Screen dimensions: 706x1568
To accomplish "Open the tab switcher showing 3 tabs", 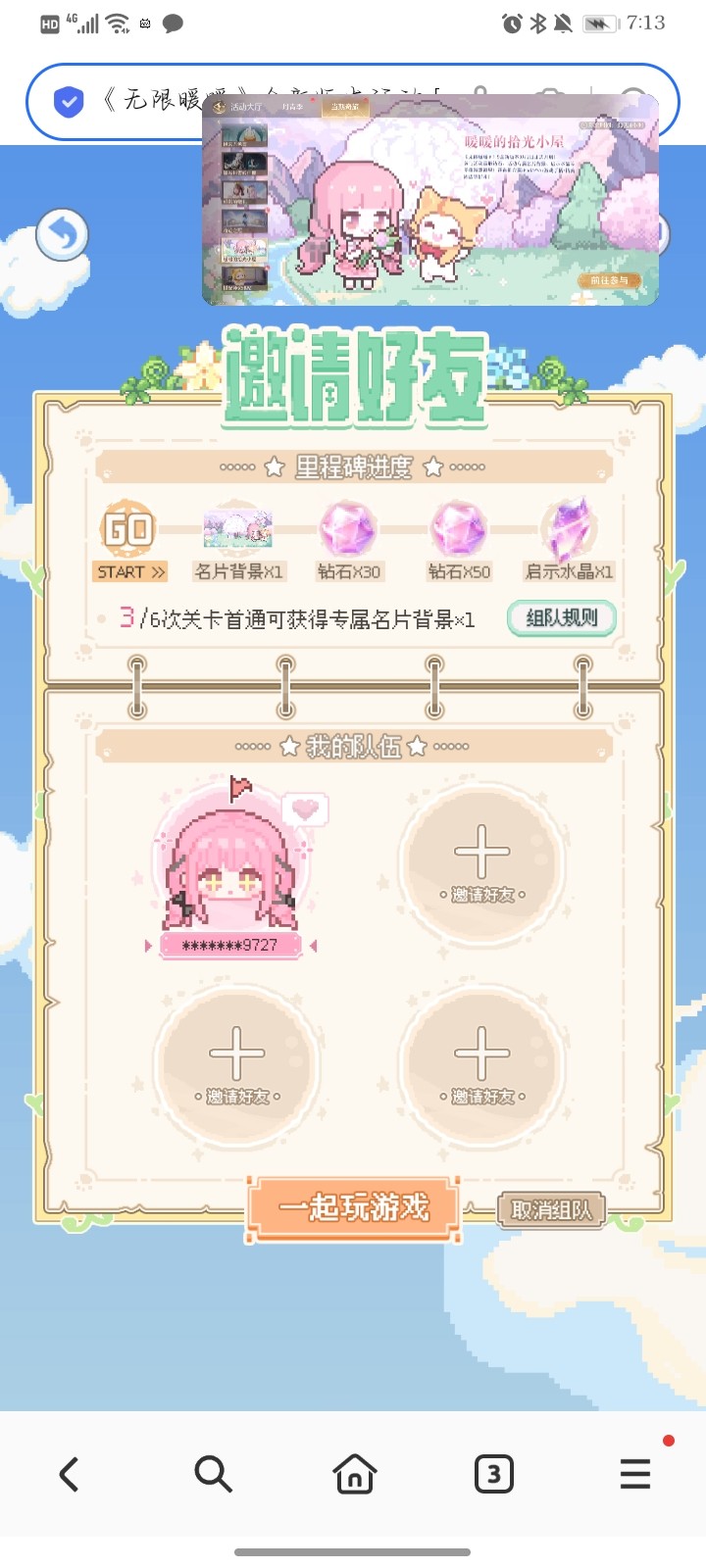I will click(x=493, y=1474).
